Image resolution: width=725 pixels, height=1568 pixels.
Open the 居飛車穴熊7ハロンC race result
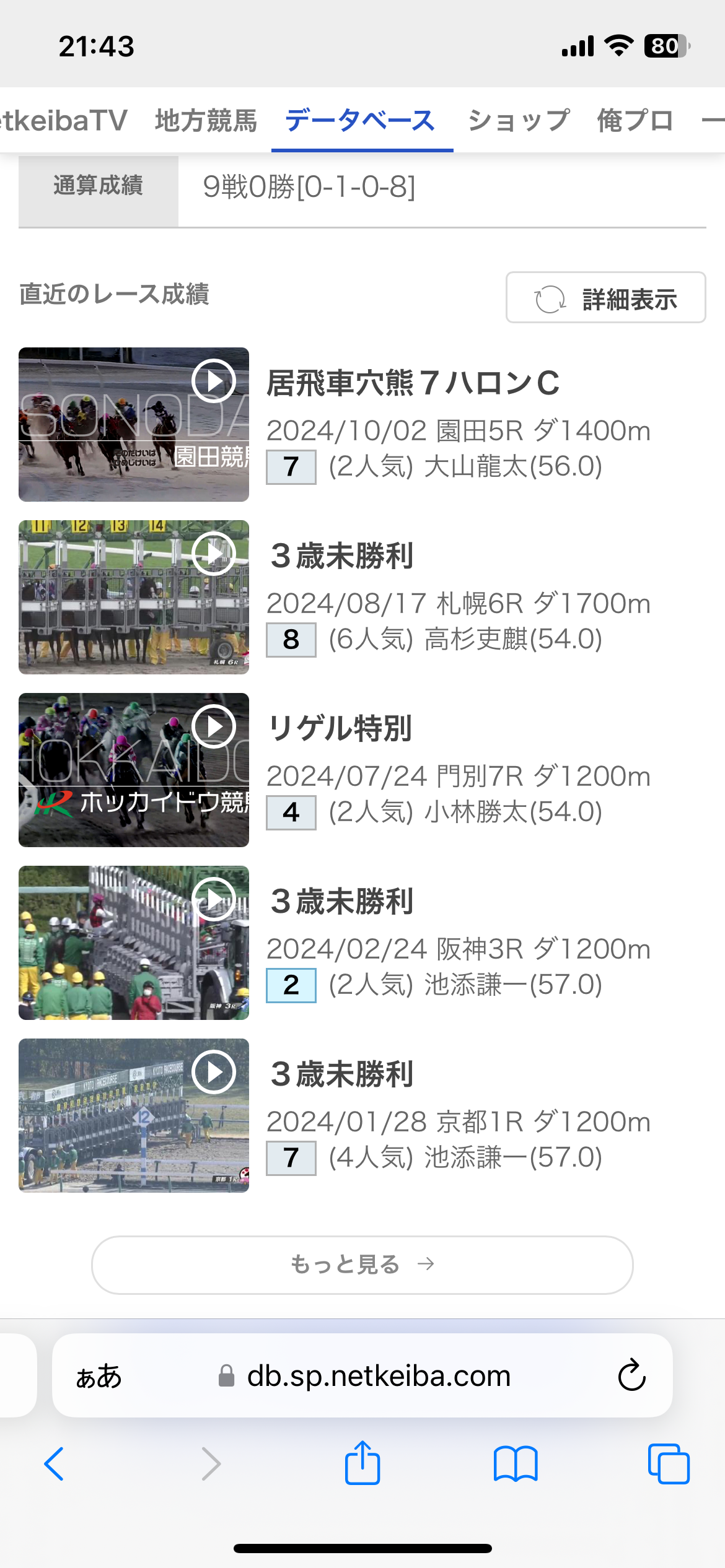tap(413, 383)
